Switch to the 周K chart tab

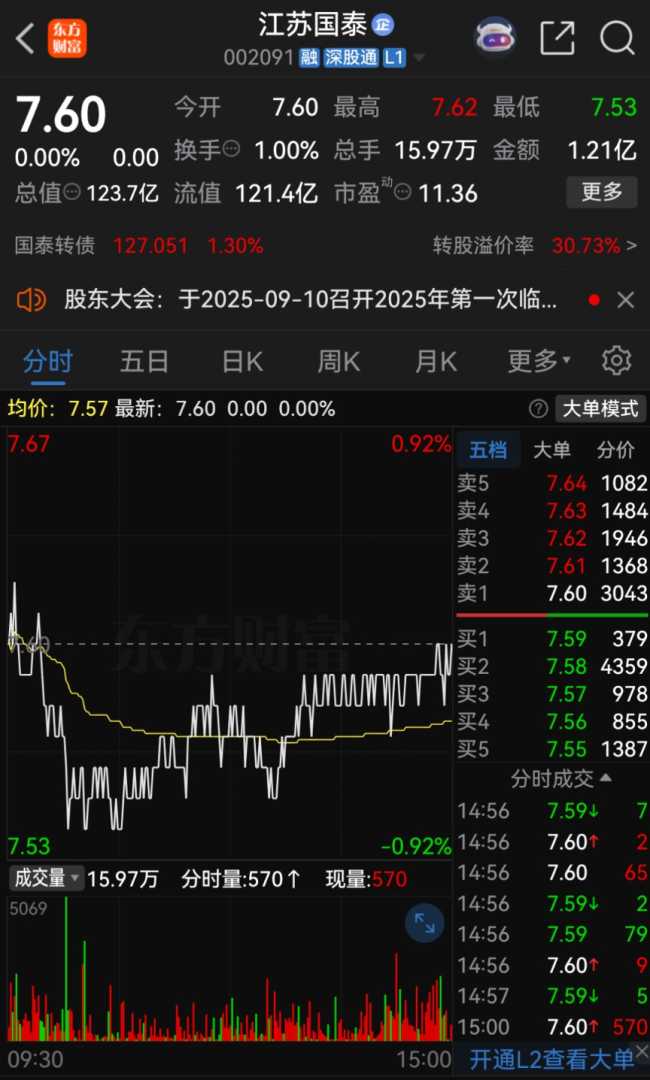338,361
